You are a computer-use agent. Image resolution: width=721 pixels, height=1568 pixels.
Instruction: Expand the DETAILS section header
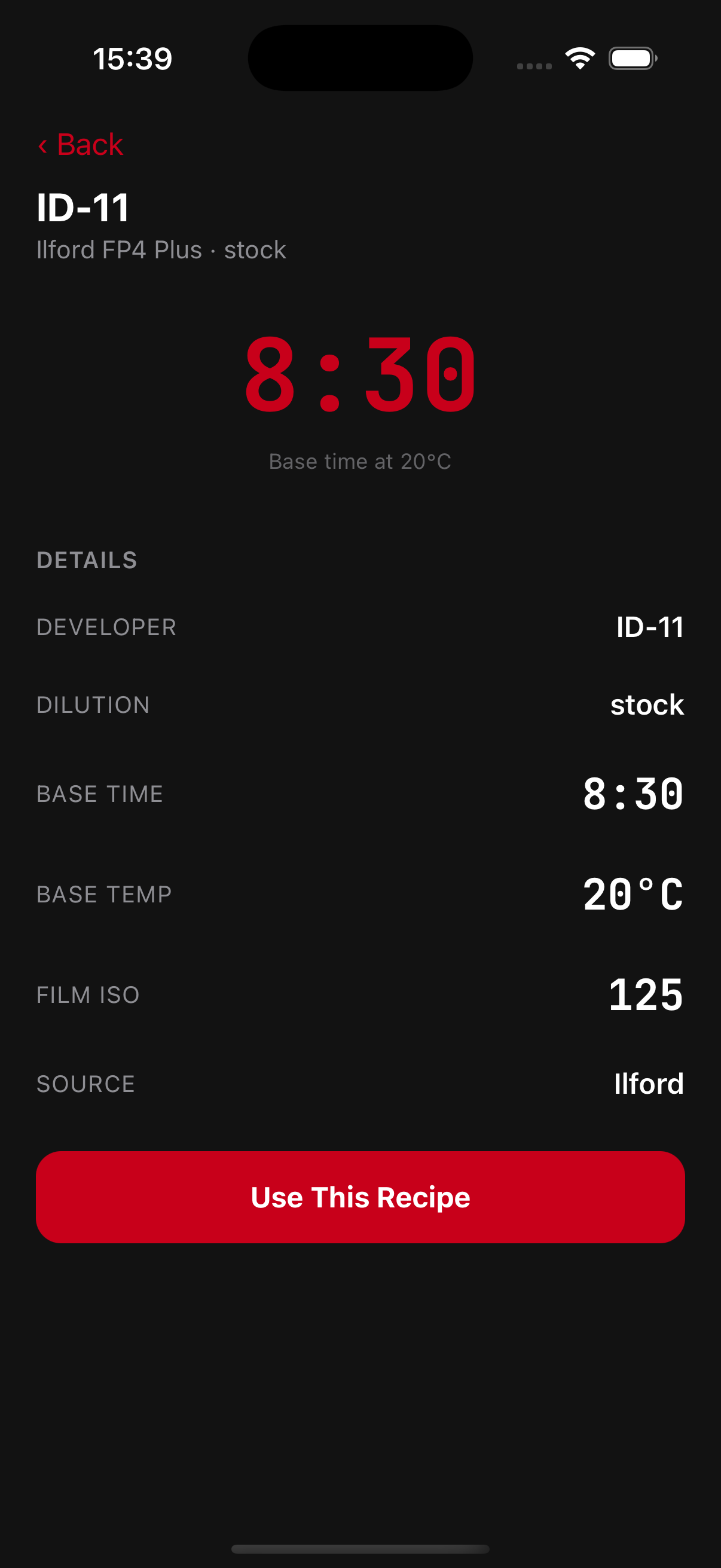coord(87,559)
